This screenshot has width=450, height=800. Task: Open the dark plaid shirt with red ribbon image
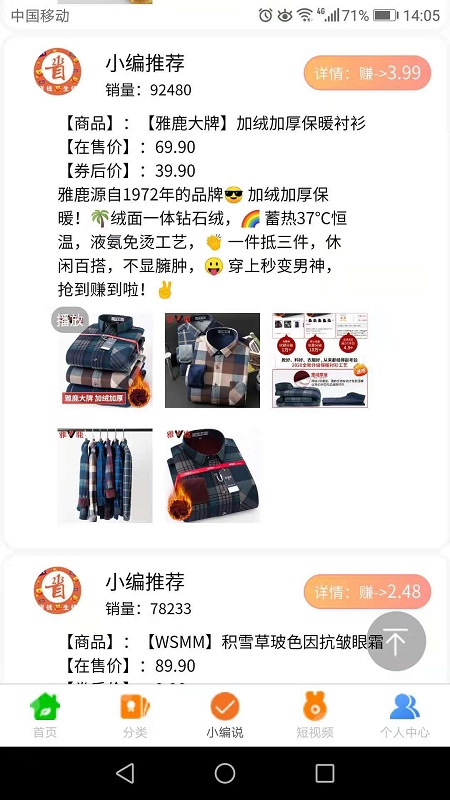(x=212, y=476)
